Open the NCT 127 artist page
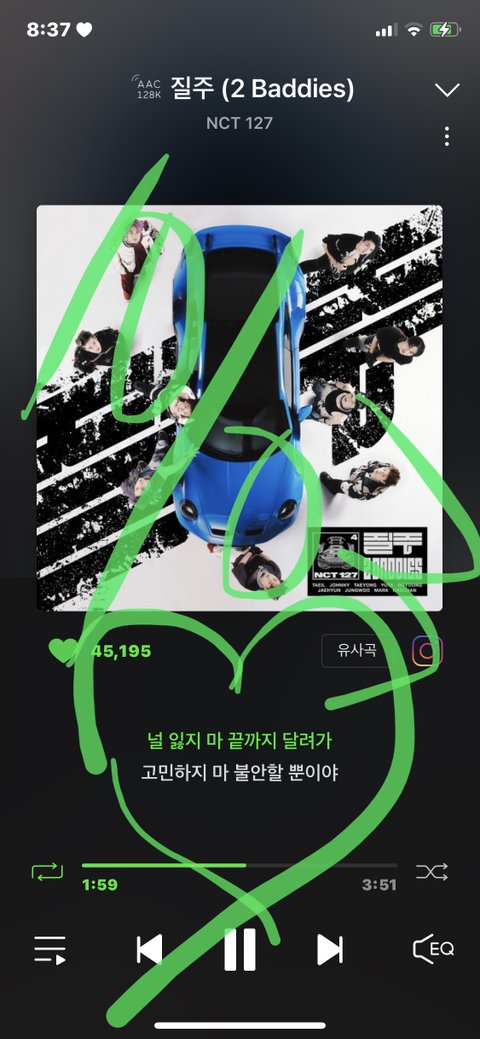 click(x=239, y=123)
